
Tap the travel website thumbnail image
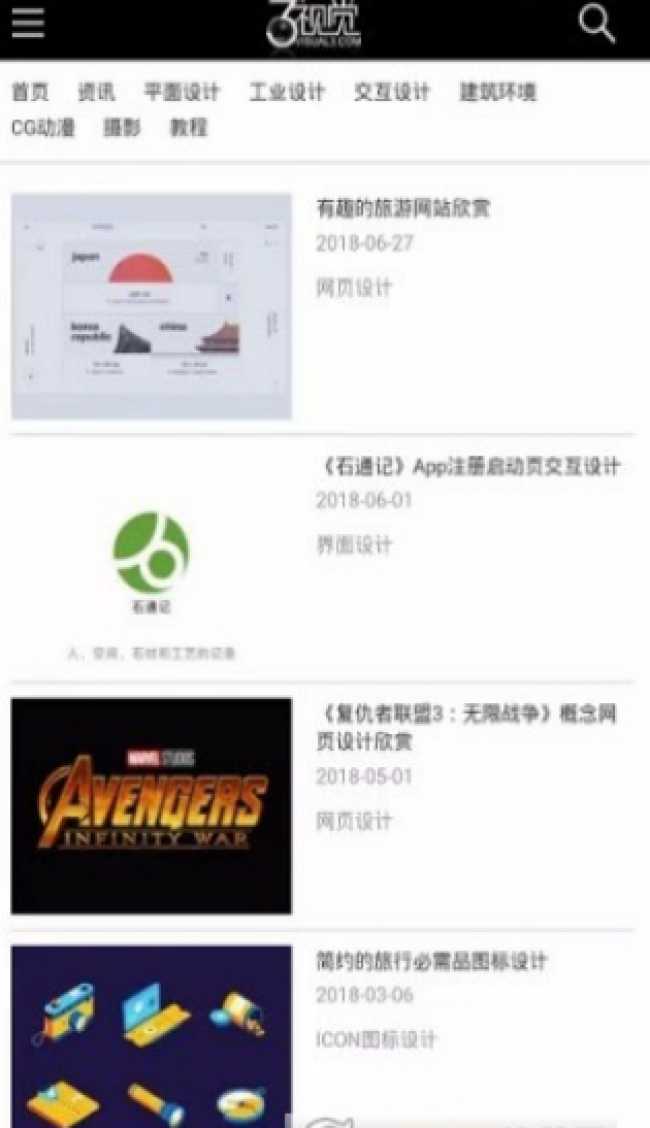(x=151, y=306)
